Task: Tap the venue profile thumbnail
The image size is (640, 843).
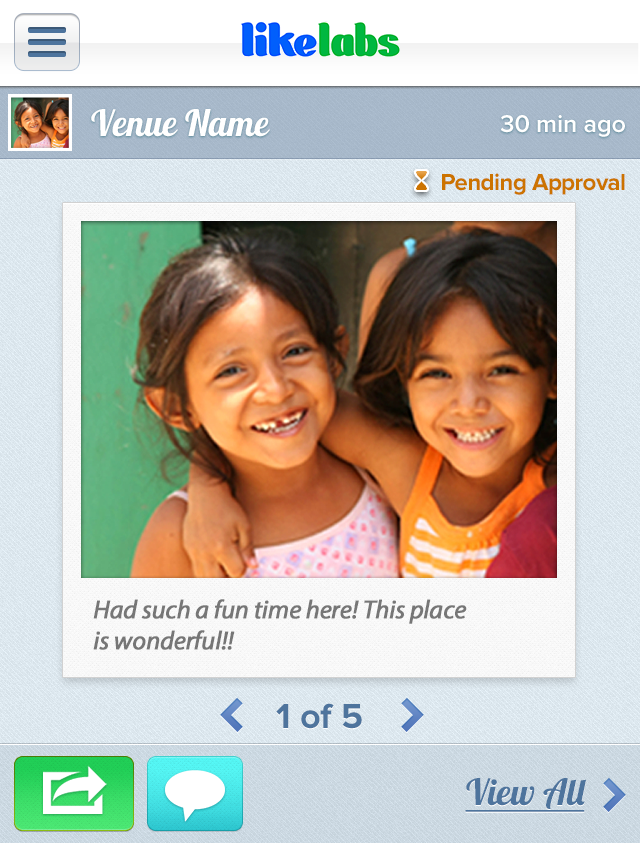Action: pos(40,123)
